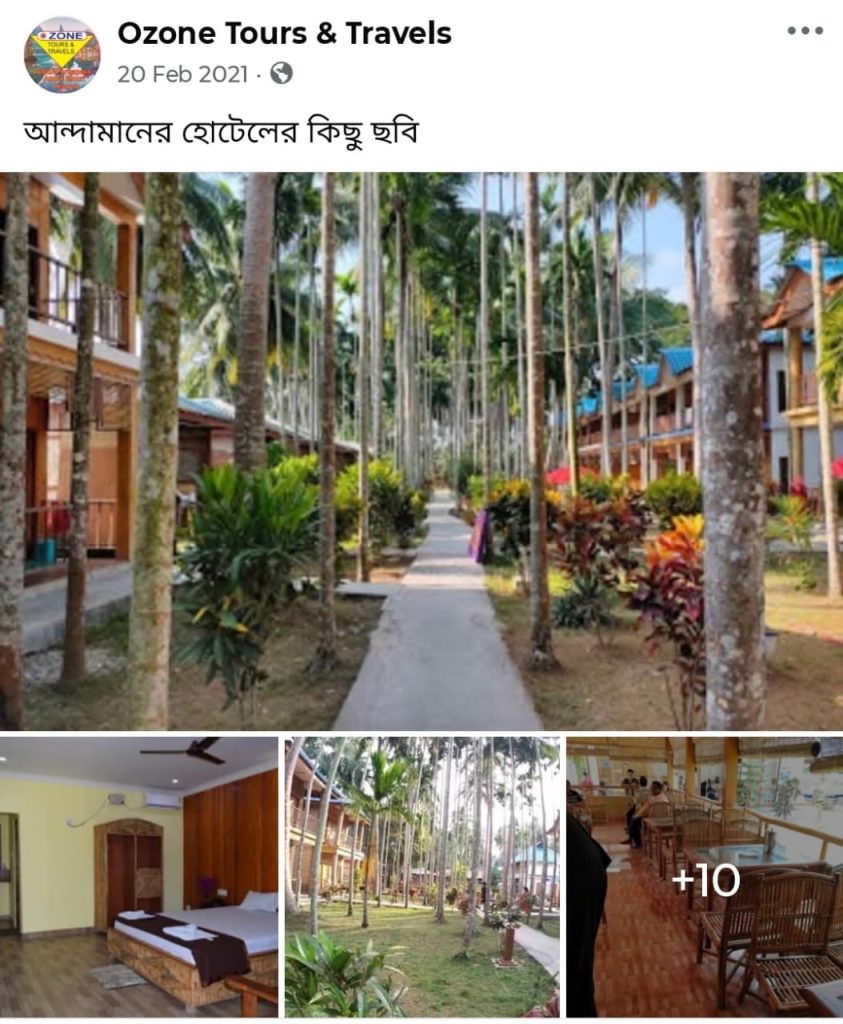This screenshot has height=1024, width=843.
Task: Open Ozone Tours & Travels profile picture
Action: click(62, 55)
